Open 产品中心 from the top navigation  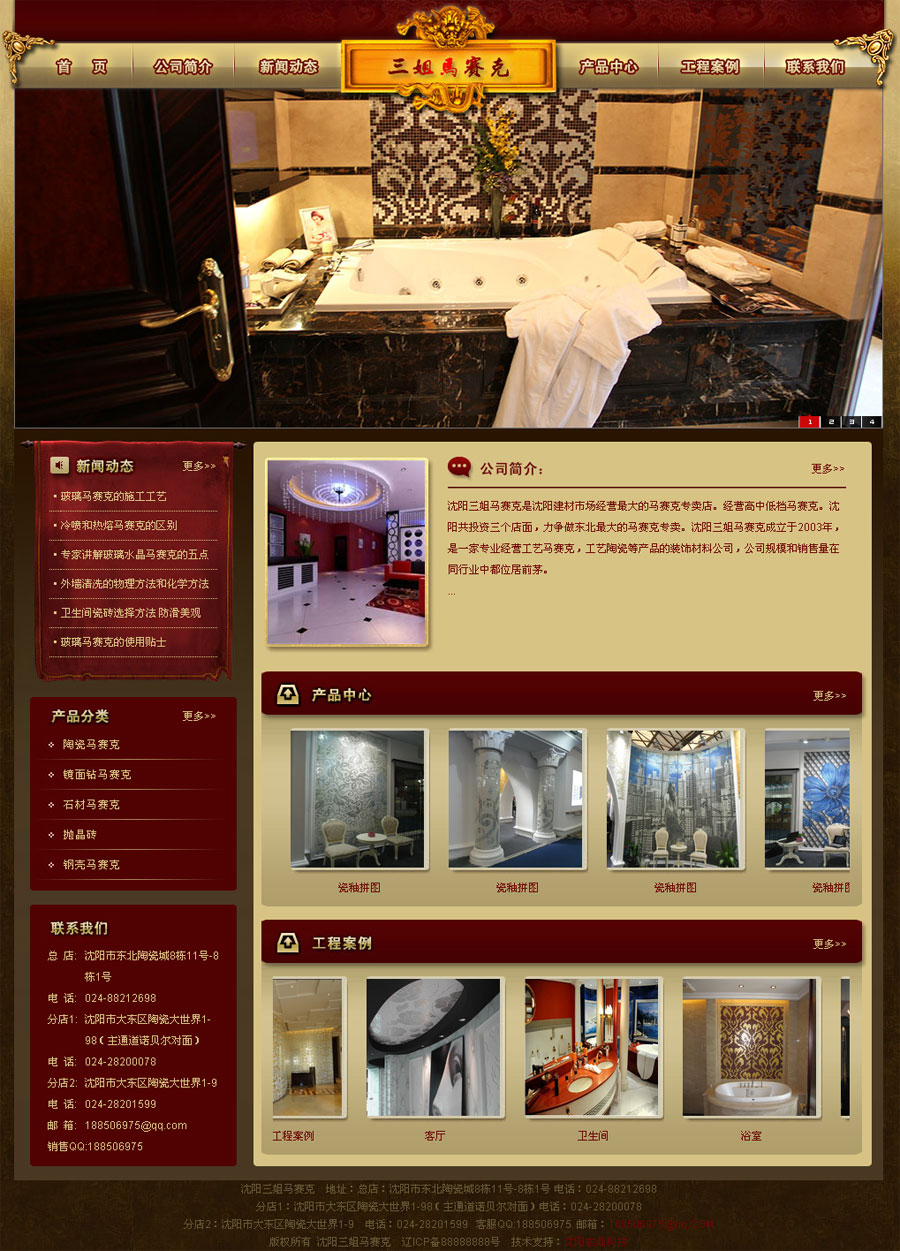pyautogui.click(x=608, y=67)
